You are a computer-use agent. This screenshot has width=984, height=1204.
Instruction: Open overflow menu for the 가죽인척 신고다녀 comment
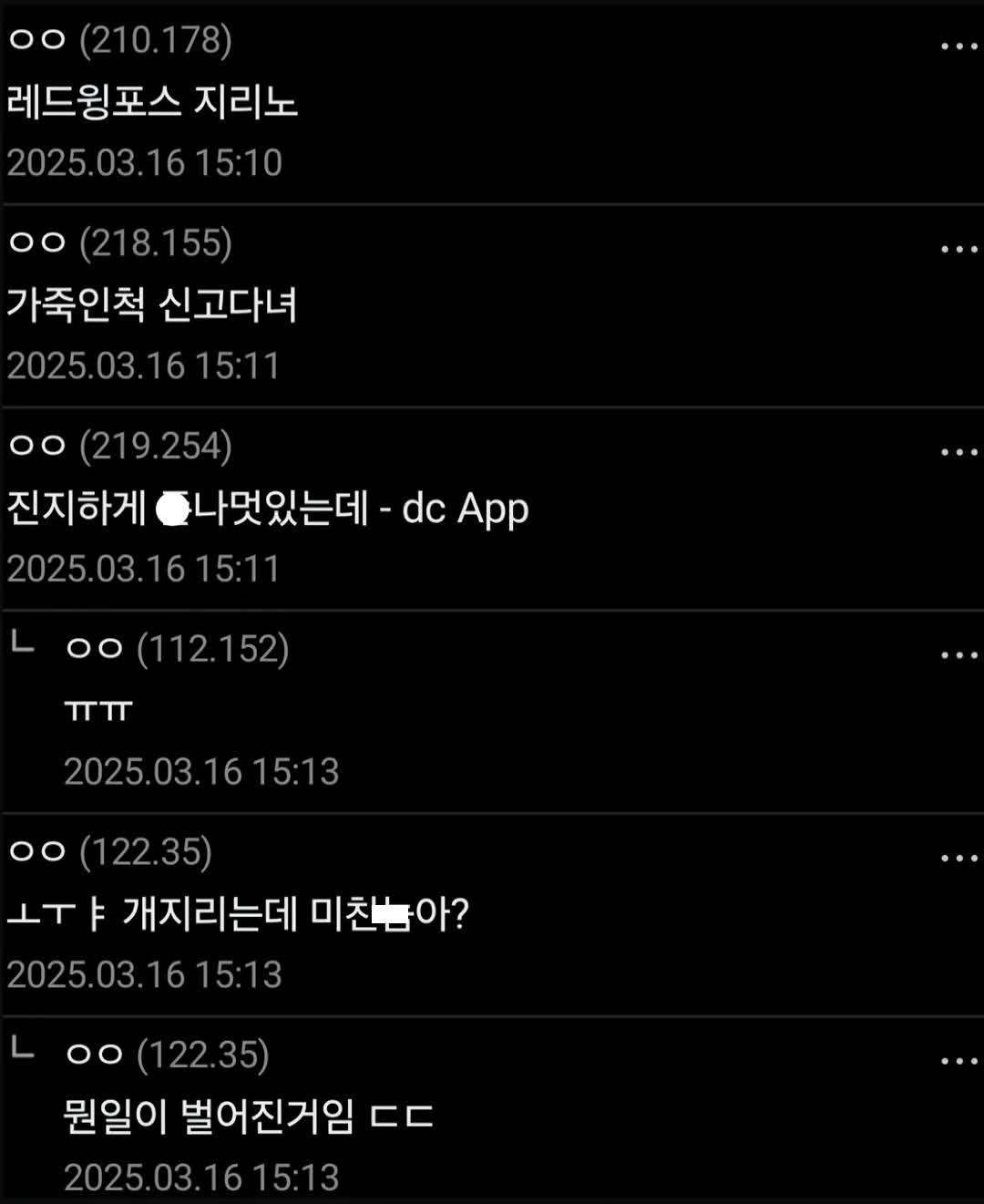(958, 249)
